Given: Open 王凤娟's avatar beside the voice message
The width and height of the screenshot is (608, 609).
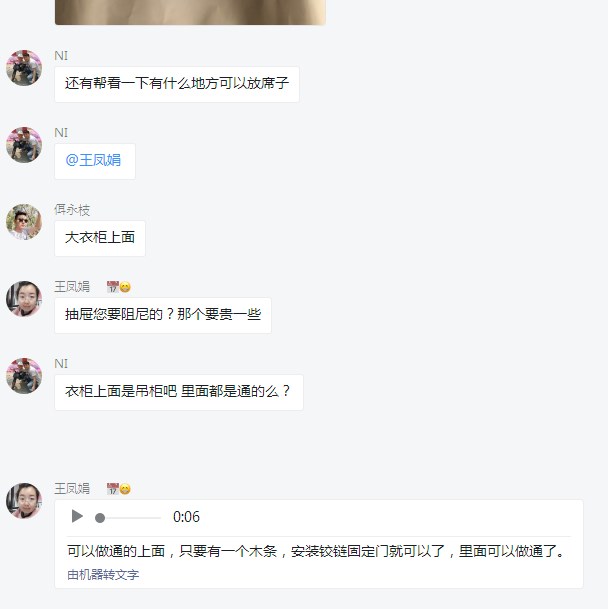Looking at the screenshot, I should [x=24, y=500].
